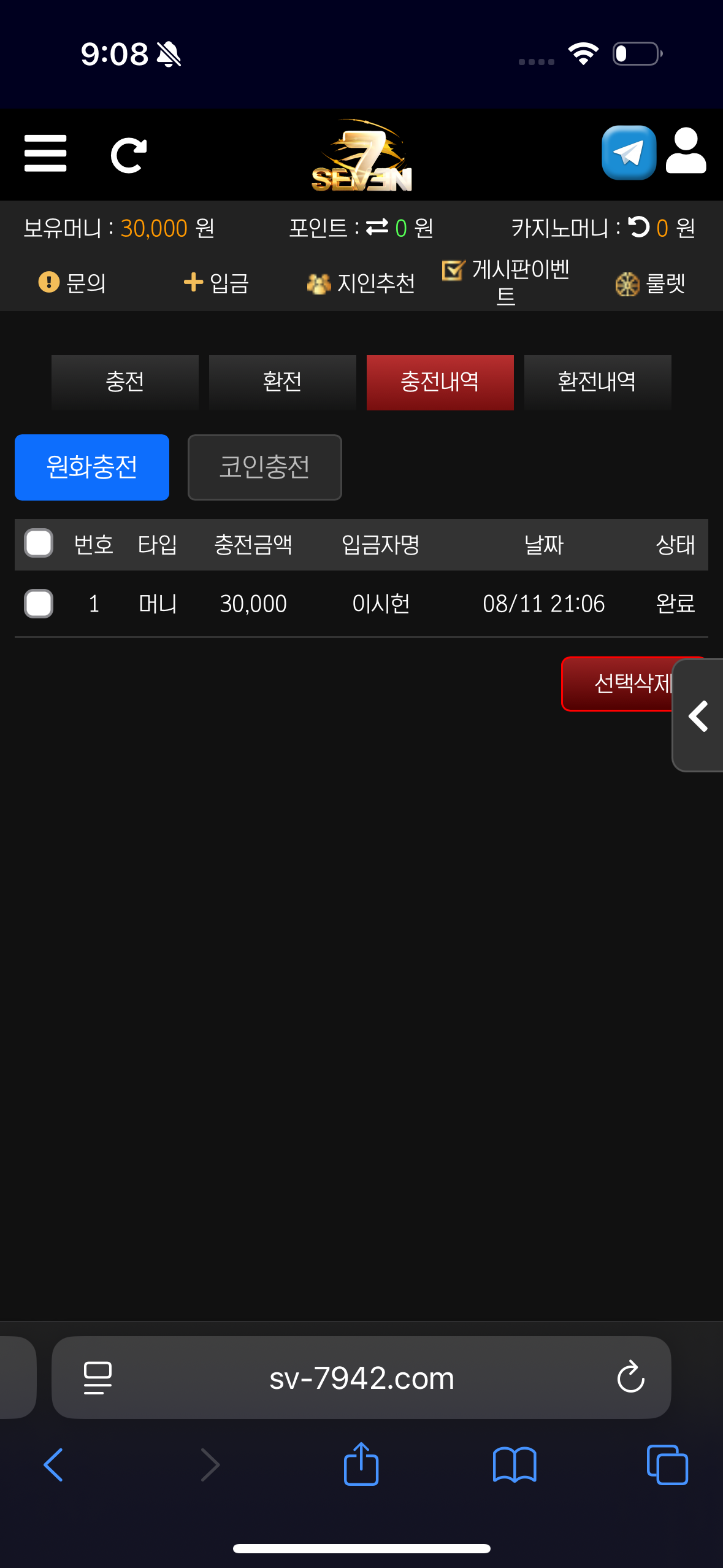Open the 룰렛 roulette page
Image resolution: width=723 pixels, height=1568 pixels.
(x=650, y=283)
